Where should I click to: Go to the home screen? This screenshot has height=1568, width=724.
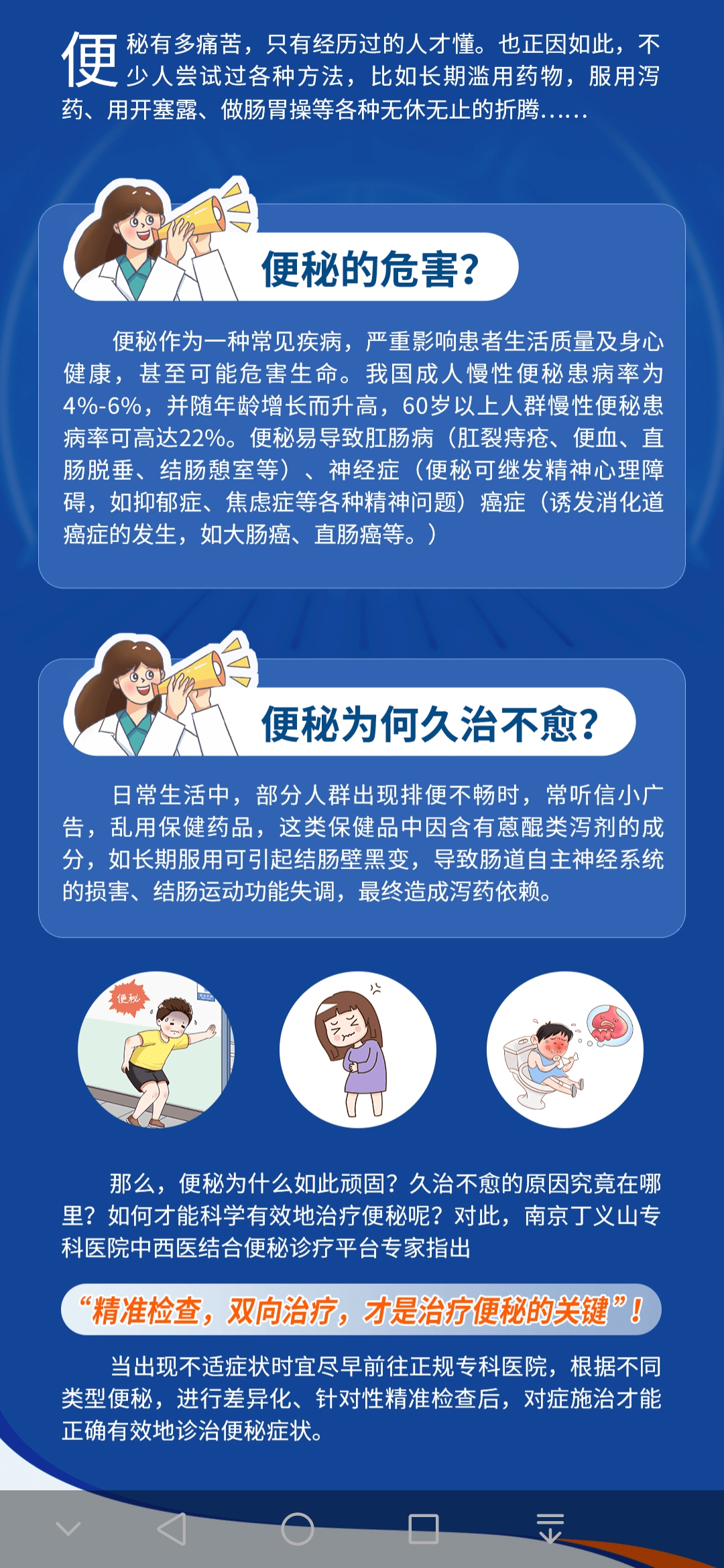(x=297, y=1529)
